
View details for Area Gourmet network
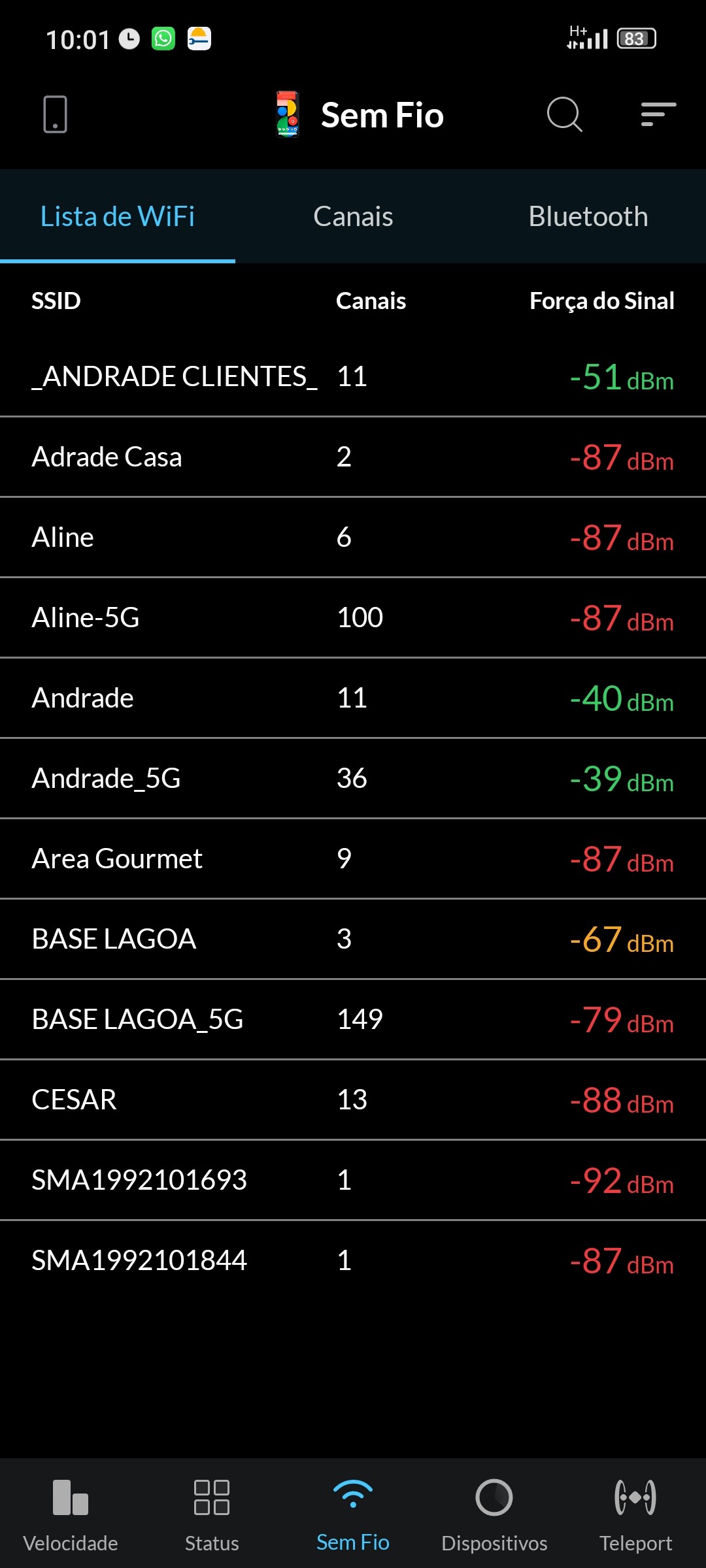click(x=353, y=859)
